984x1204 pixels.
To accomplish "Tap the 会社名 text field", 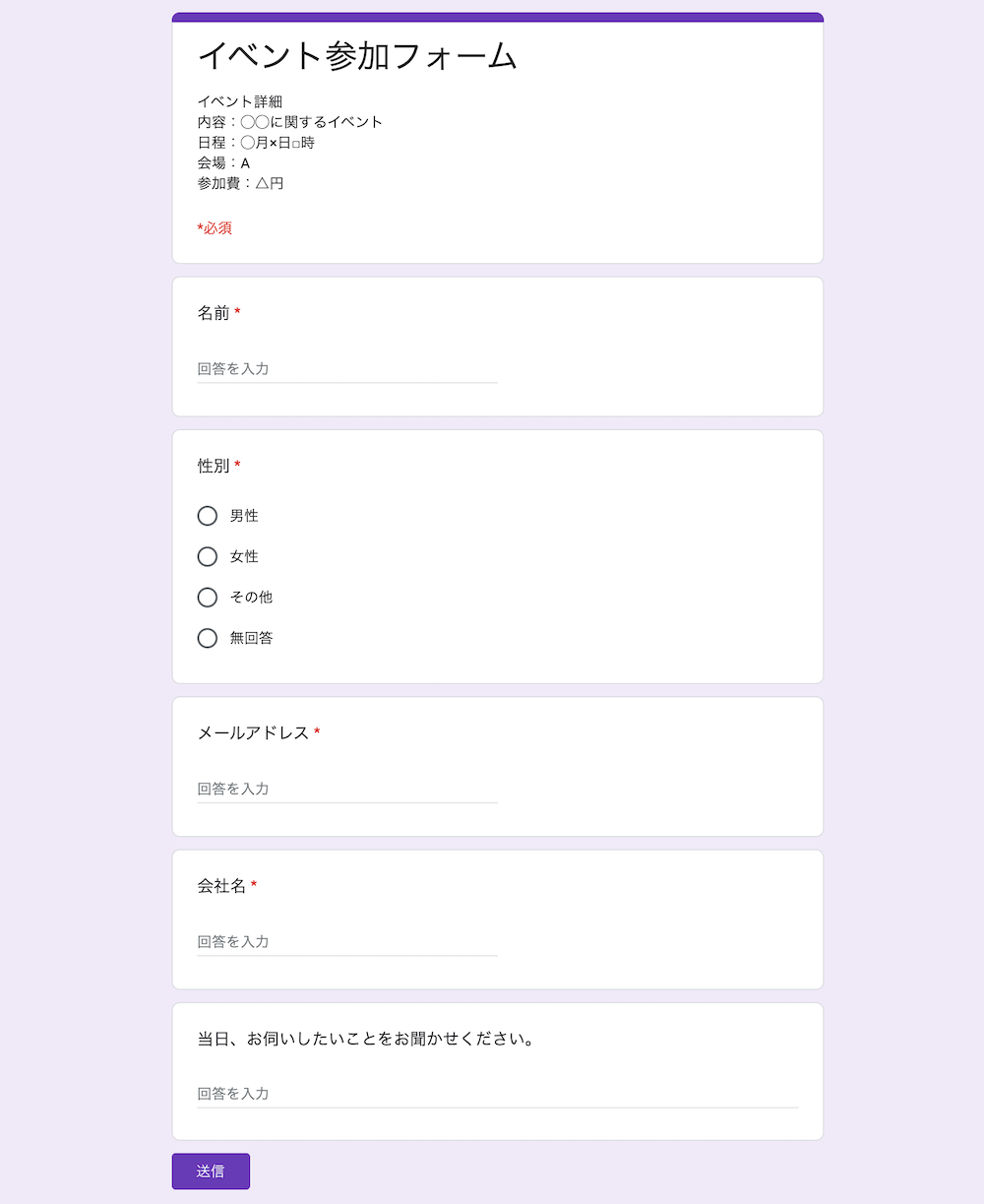I will (x=346, y=942).
